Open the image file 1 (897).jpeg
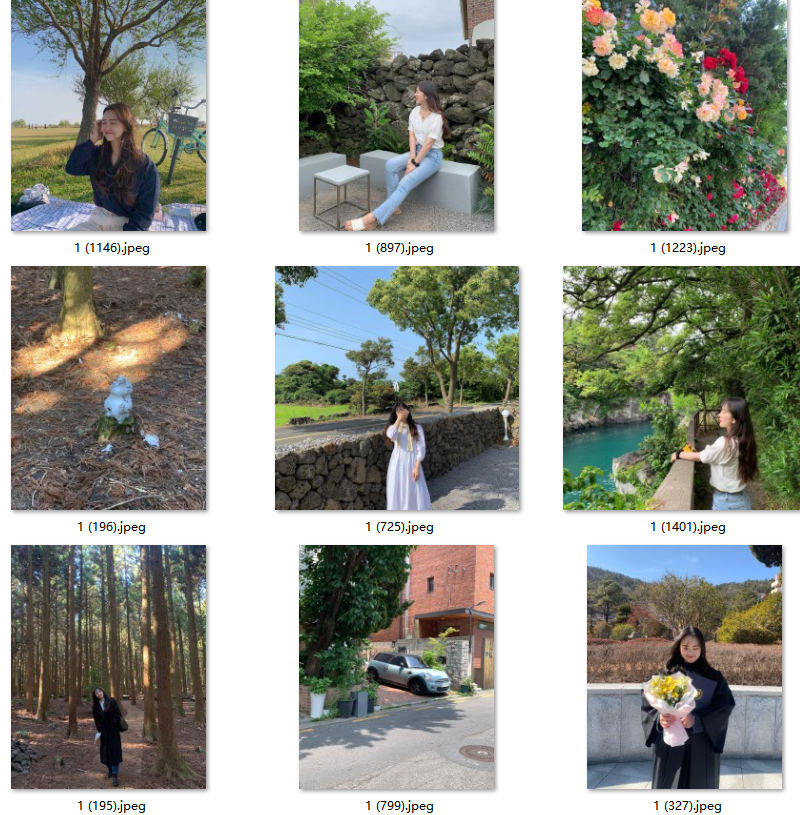 click(397, 116)
